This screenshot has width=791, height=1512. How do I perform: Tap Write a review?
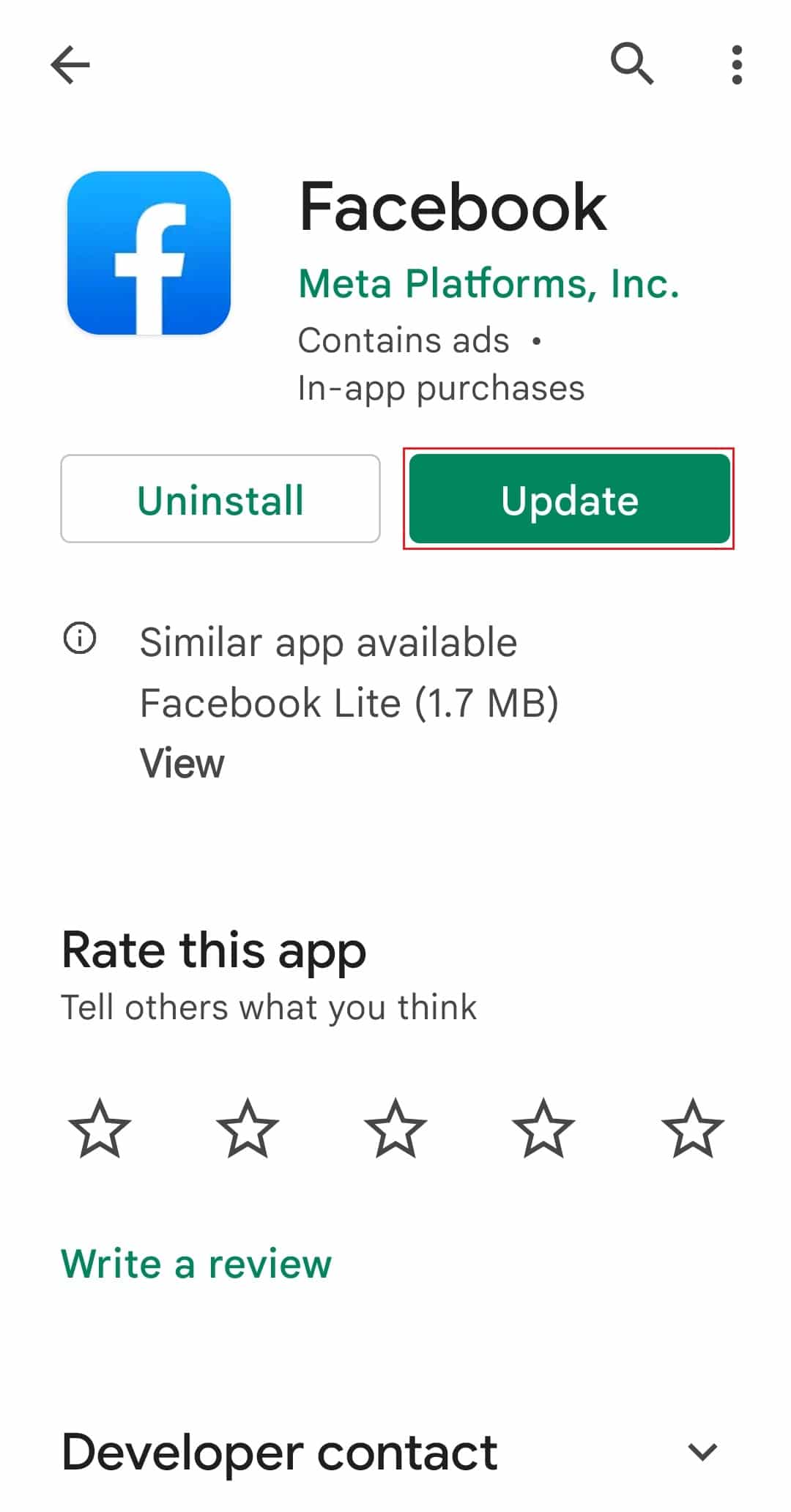(196, 1262)
